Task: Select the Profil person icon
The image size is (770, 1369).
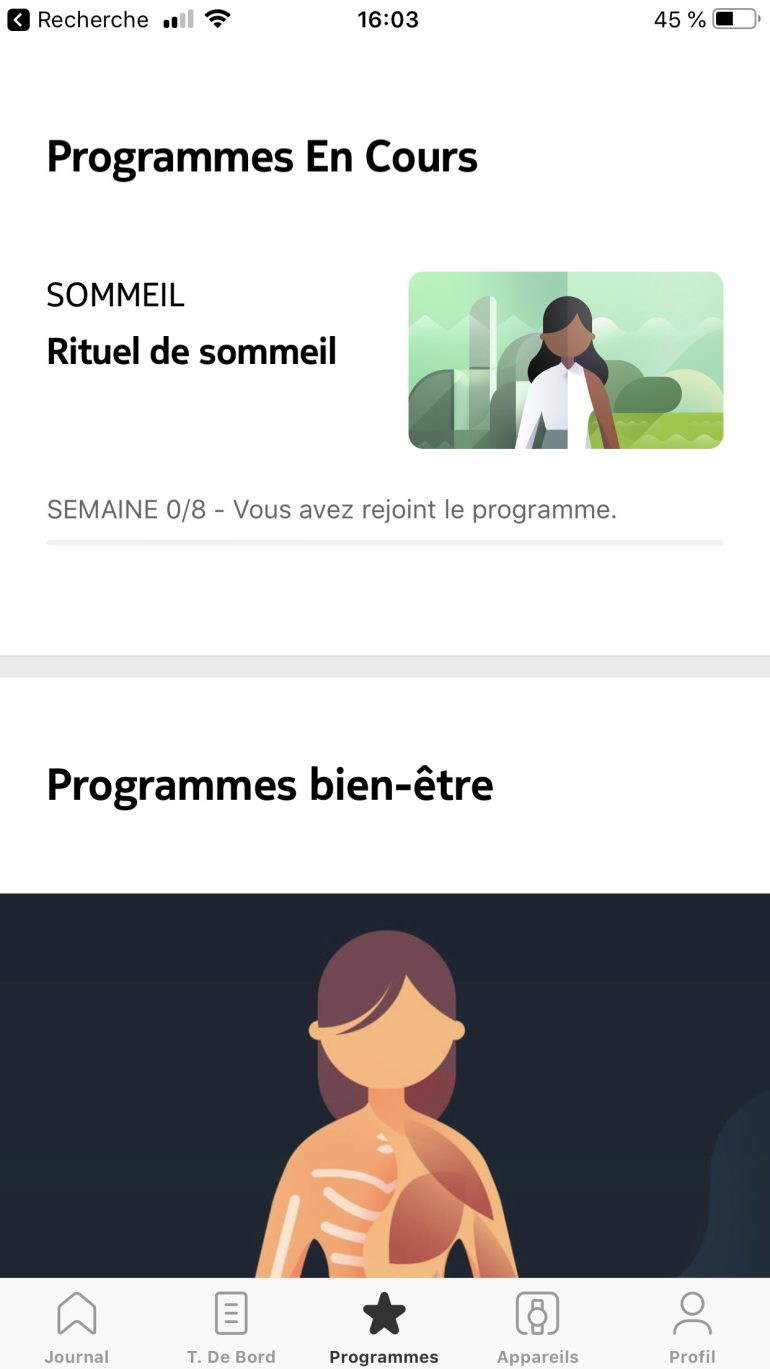Action: [692, 1311]
